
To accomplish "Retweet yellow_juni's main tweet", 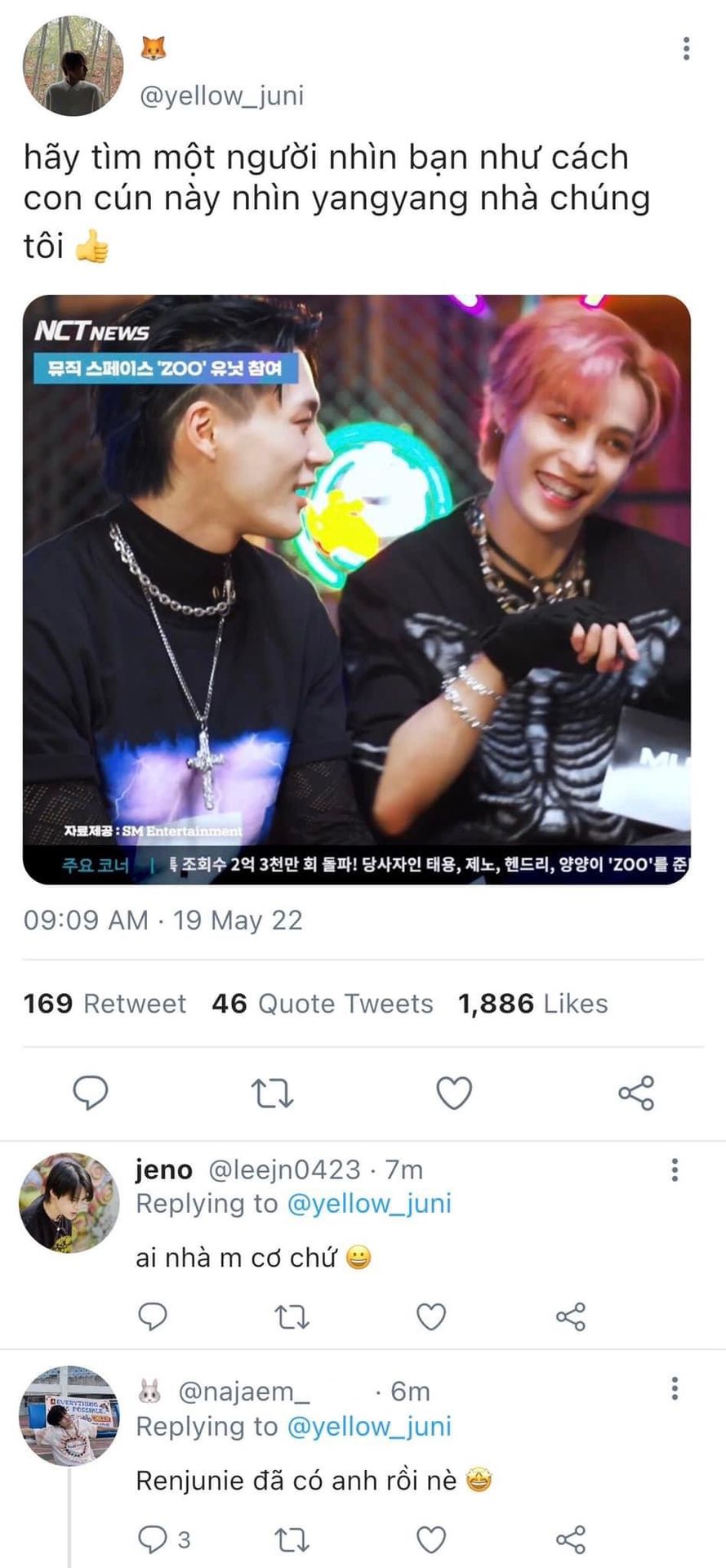I will pos(272,1093).
